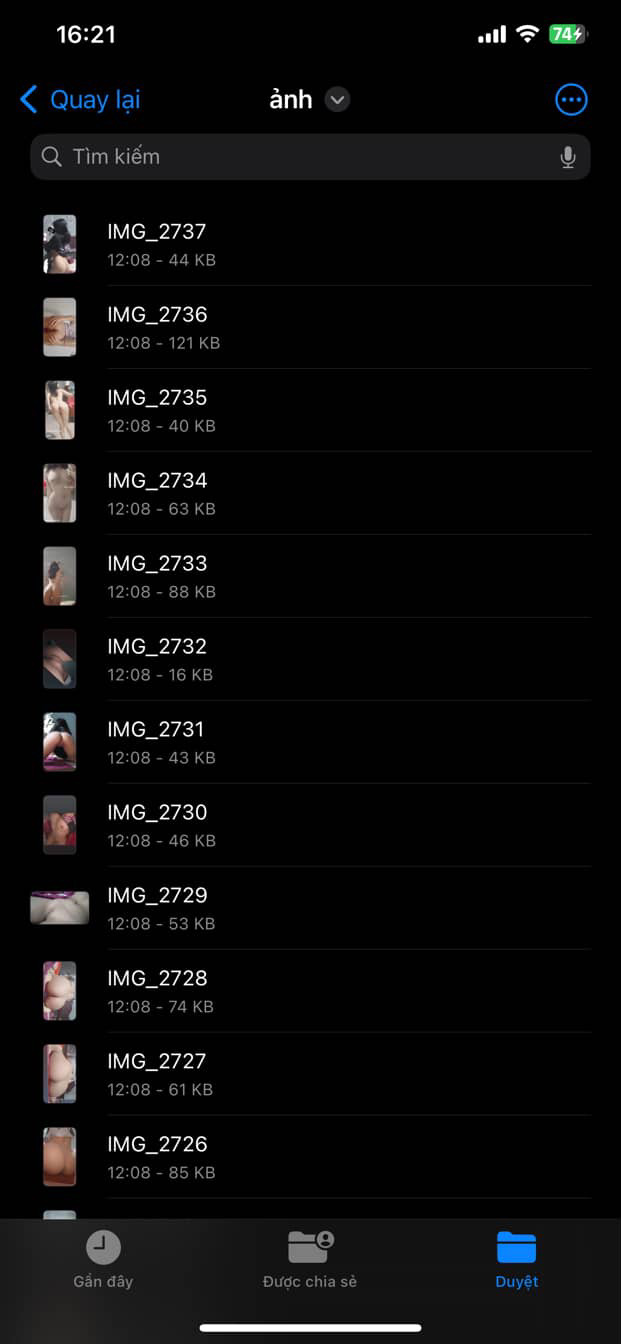Start voice search with the microphone

pyautogui.click(x=568, y=157)
